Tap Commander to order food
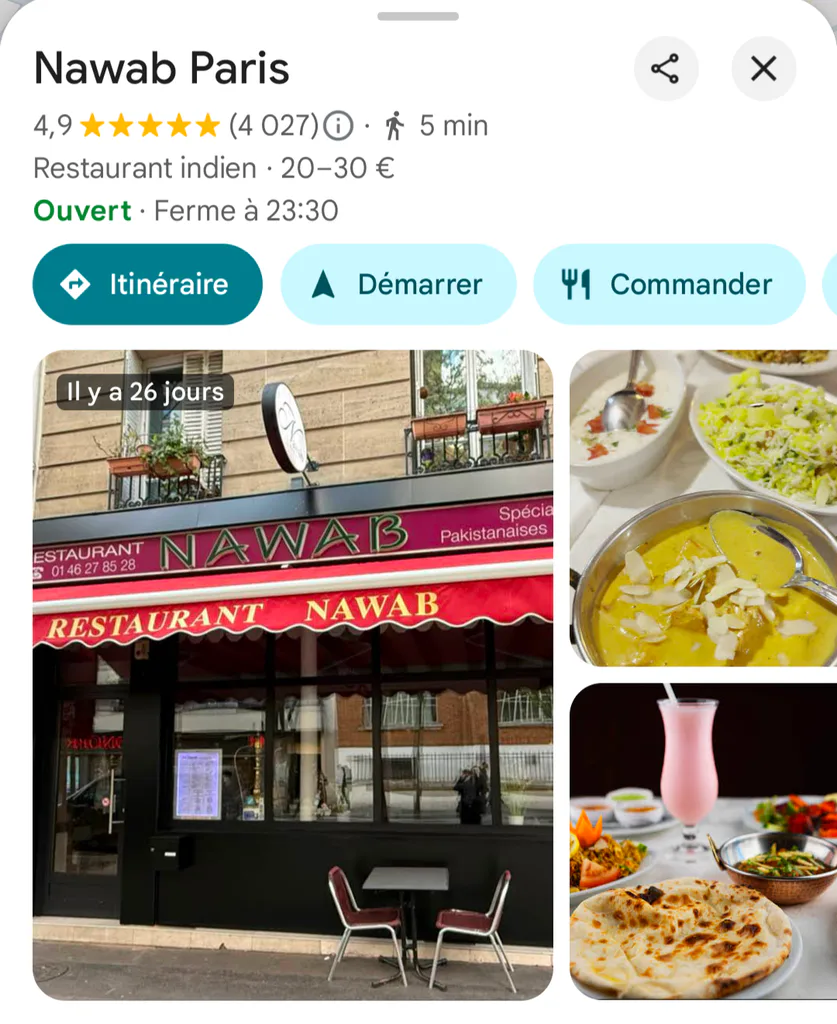The image size is (837, 1024). click(x=669, y=284)
